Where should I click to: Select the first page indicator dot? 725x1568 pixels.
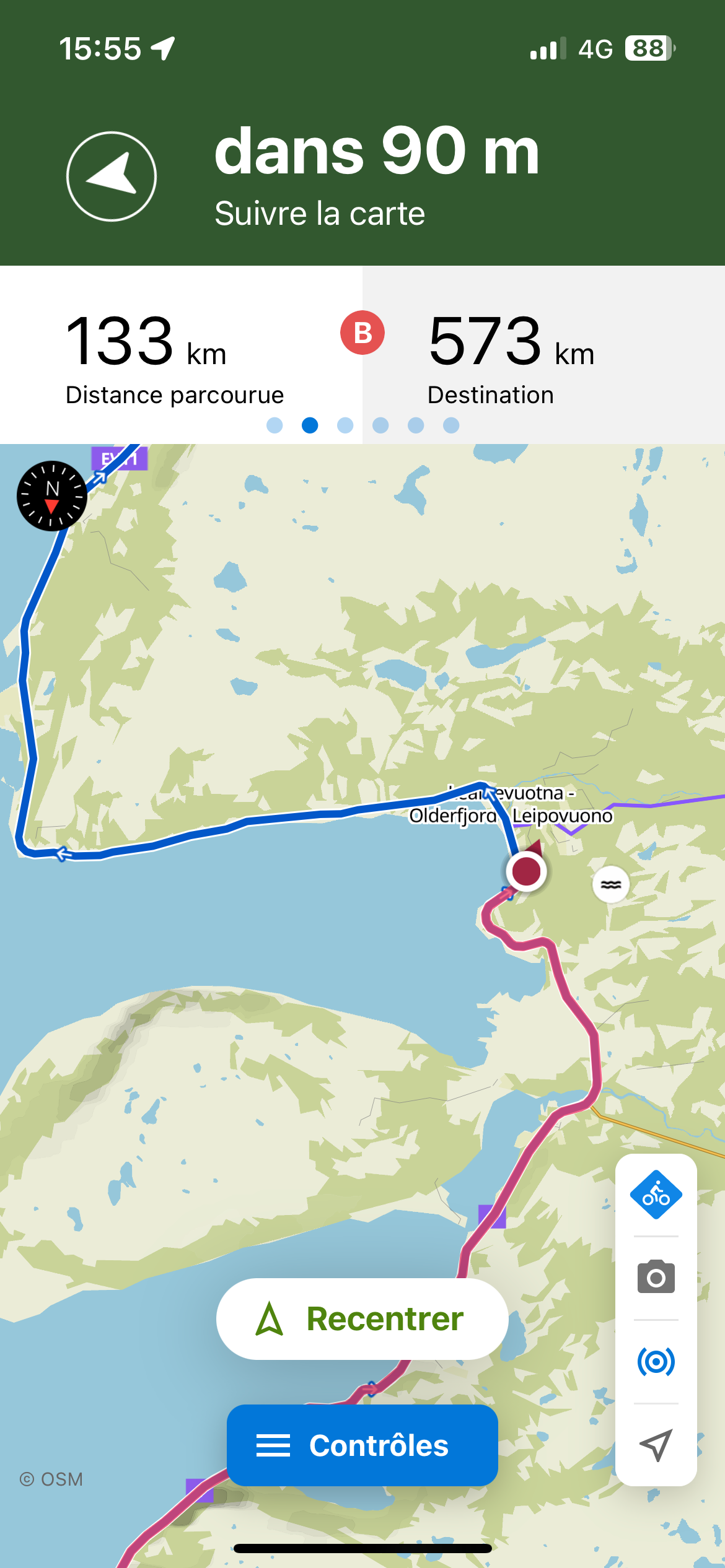click(x=275, y=425)
